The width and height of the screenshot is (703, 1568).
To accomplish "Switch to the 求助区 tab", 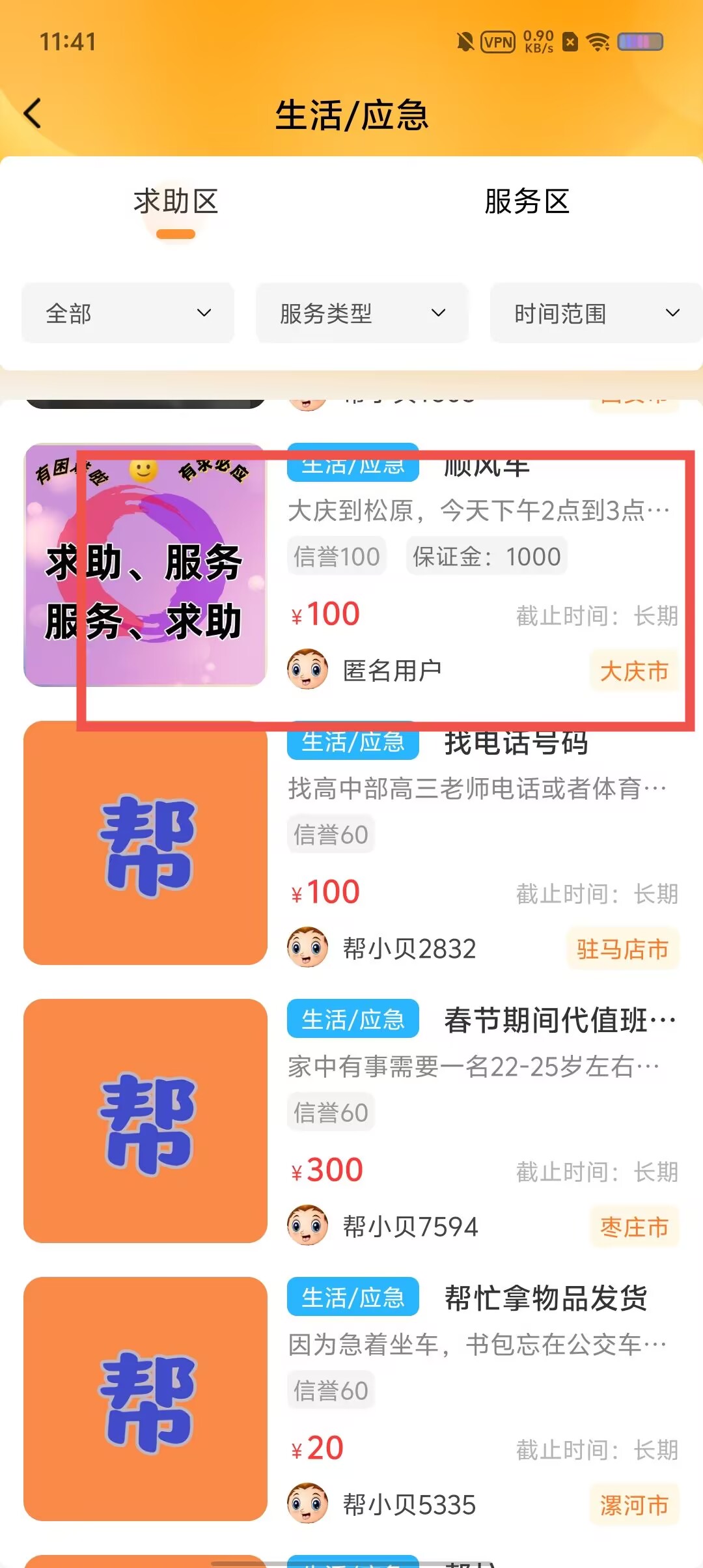I will pos(176,202).
